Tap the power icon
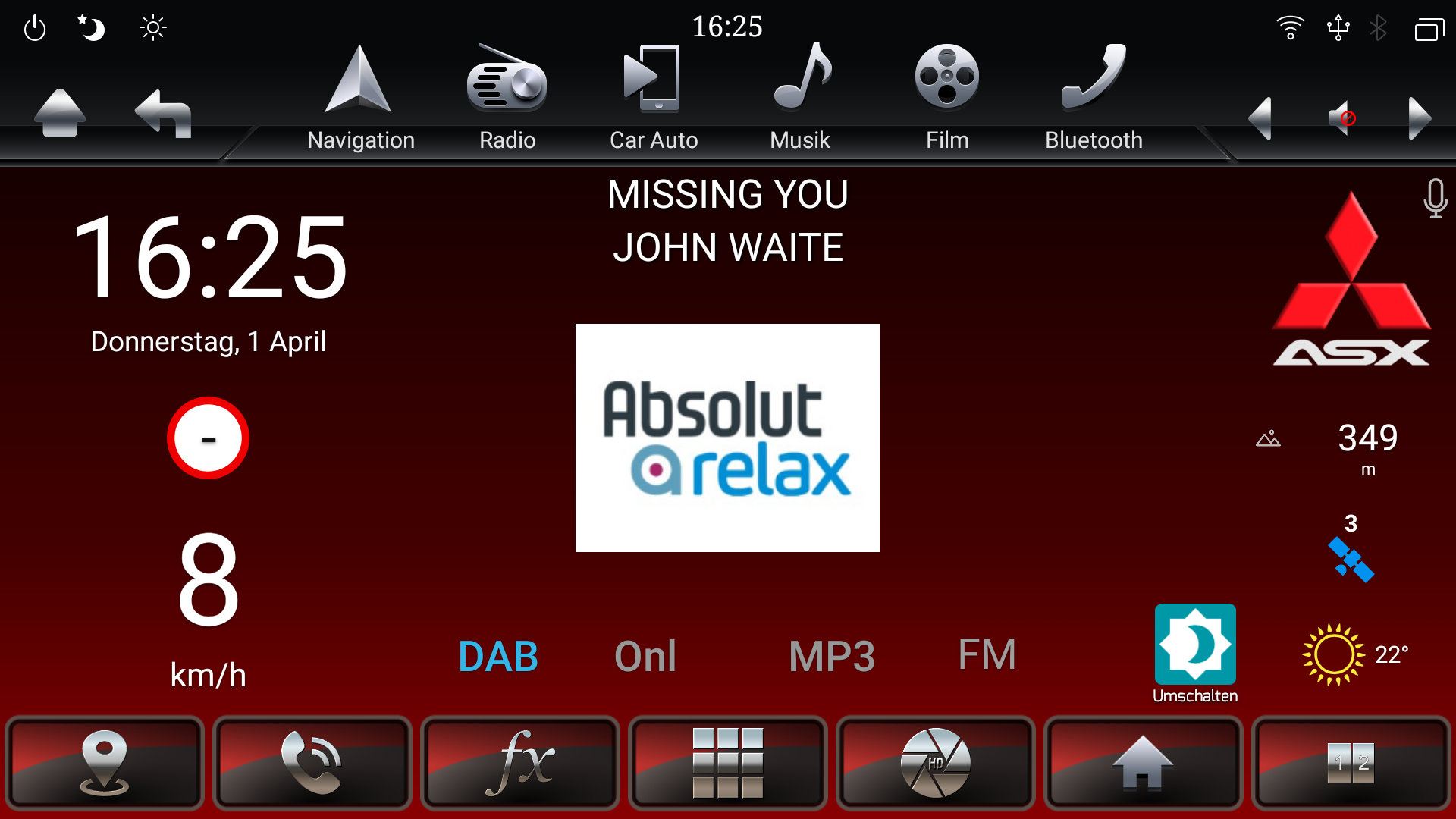The height and width of the screenshot is (819, 1456). point(35,29)
